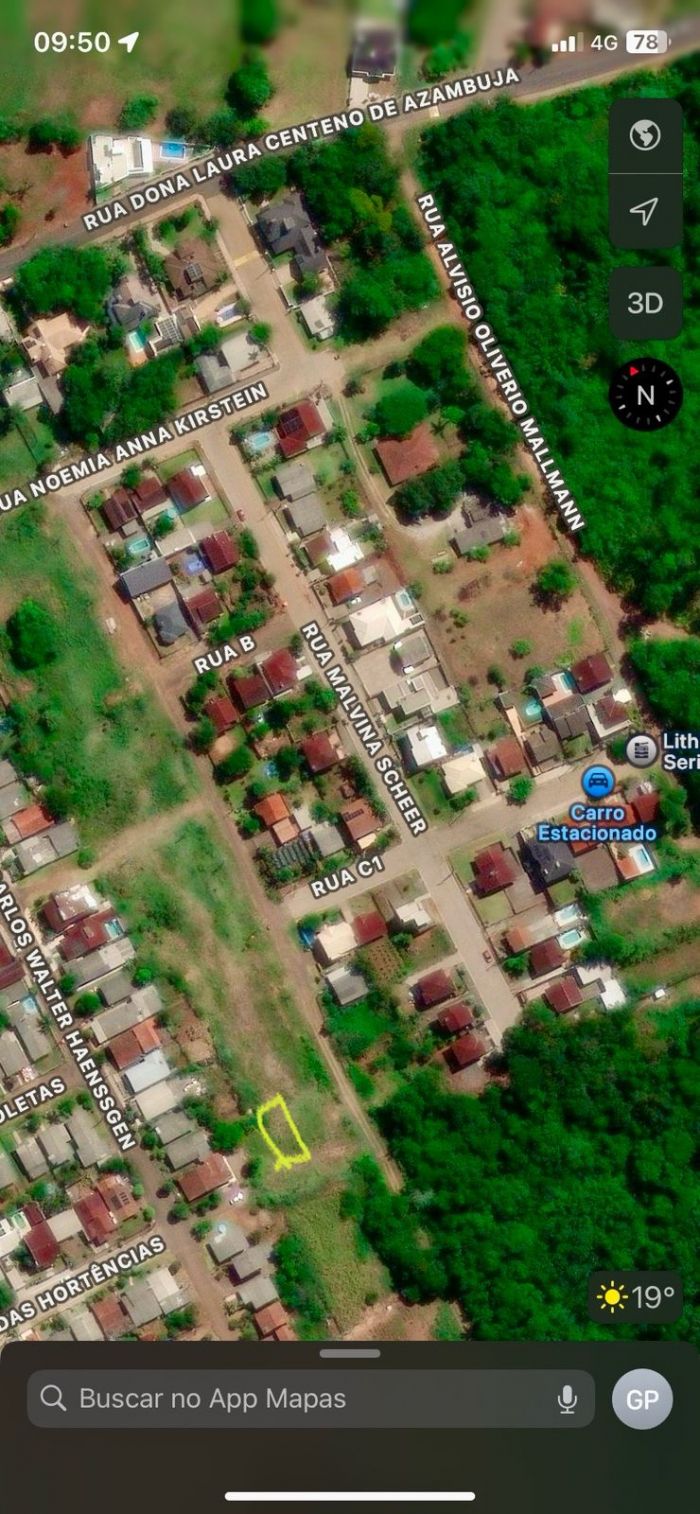Tap the search card grabber handle
The height and width of the screenshot is (1514, 700).
[350, 1354]
